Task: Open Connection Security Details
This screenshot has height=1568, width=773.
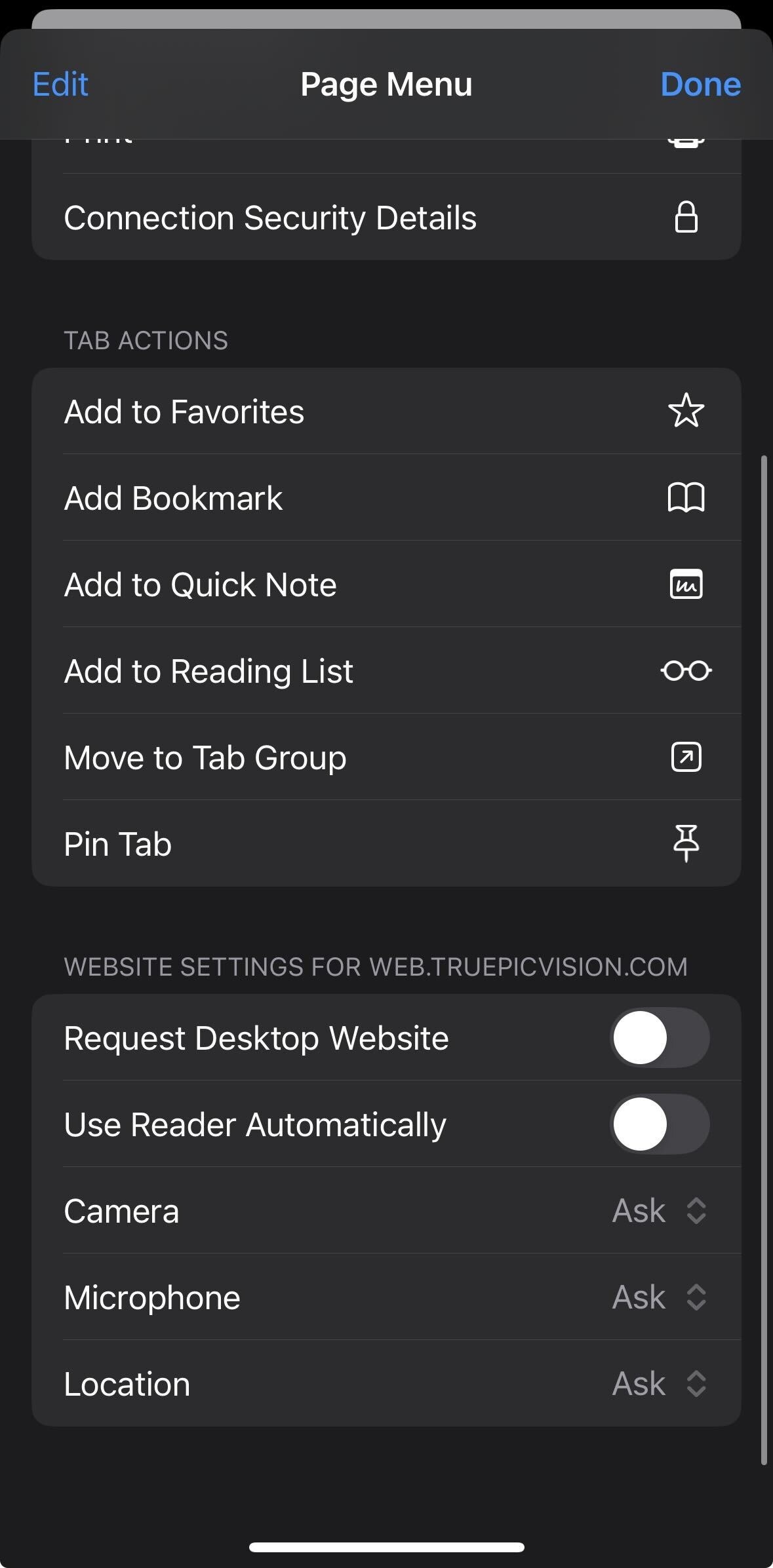Action: click(386, 218)
